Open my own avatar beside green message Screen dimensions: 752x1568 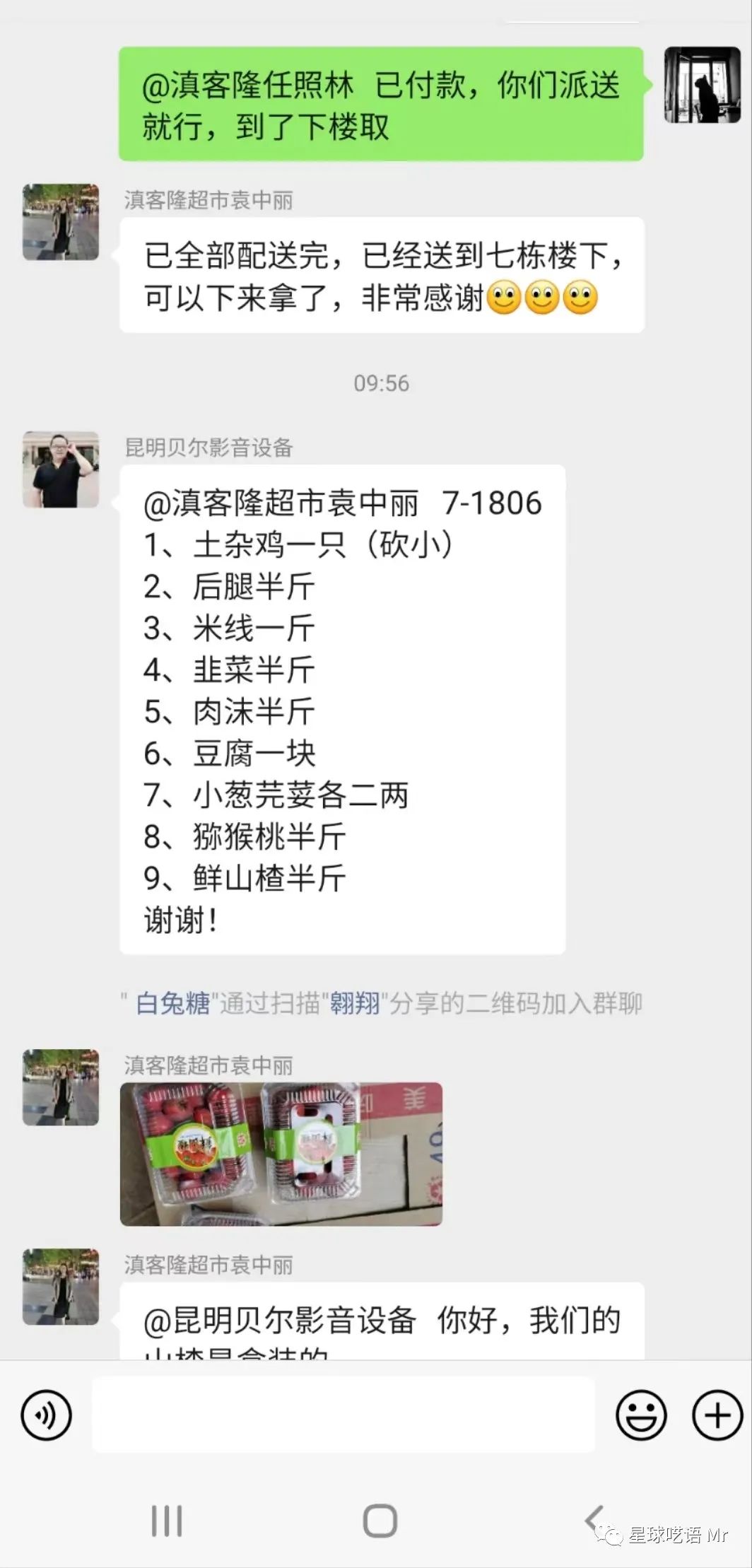(701, 86)
